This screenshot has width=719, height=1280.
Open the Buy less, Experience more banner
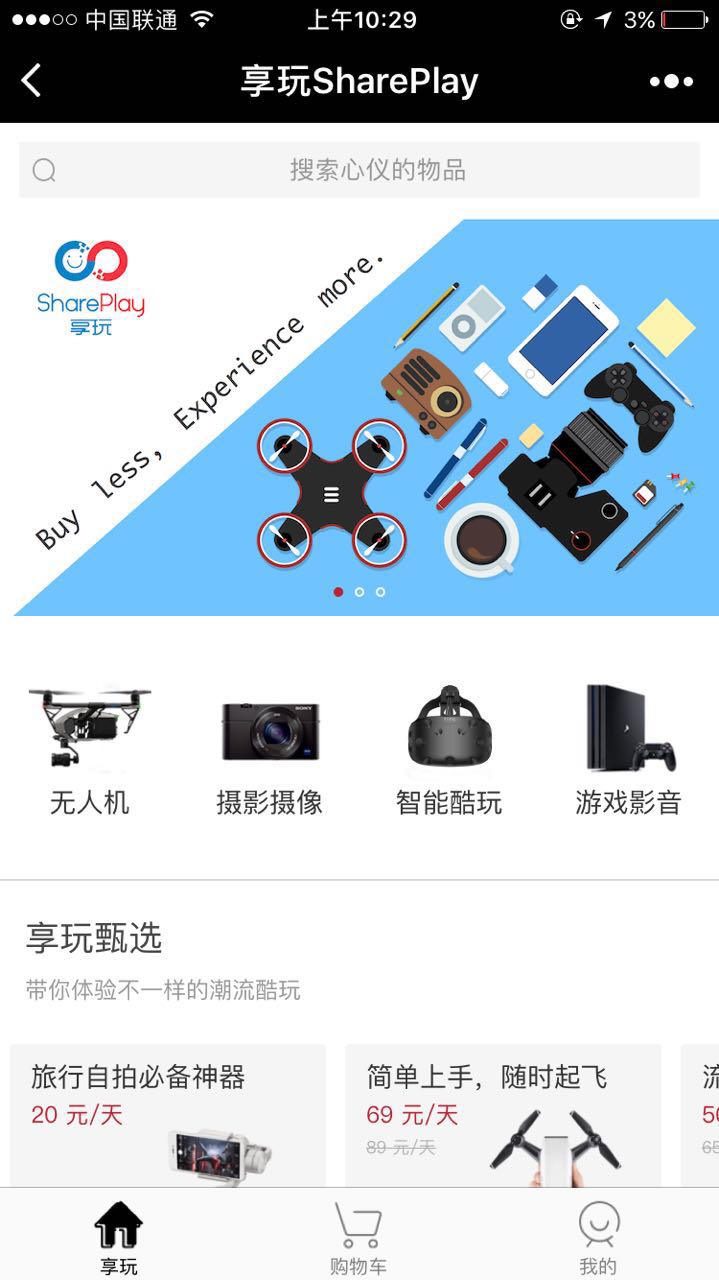click(x=366, y=417)
